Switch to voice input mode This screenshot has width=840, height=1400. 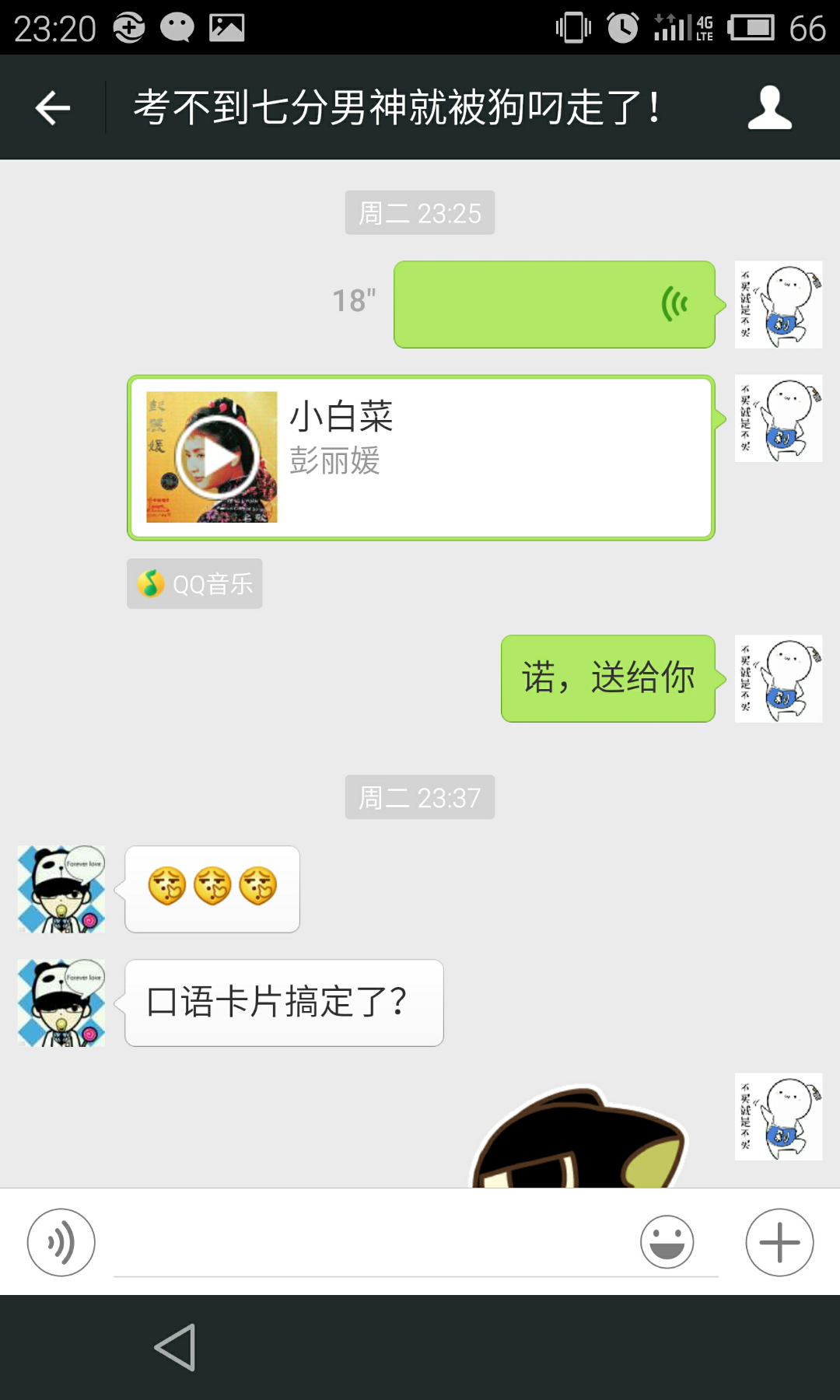[x=61, y=1242]
